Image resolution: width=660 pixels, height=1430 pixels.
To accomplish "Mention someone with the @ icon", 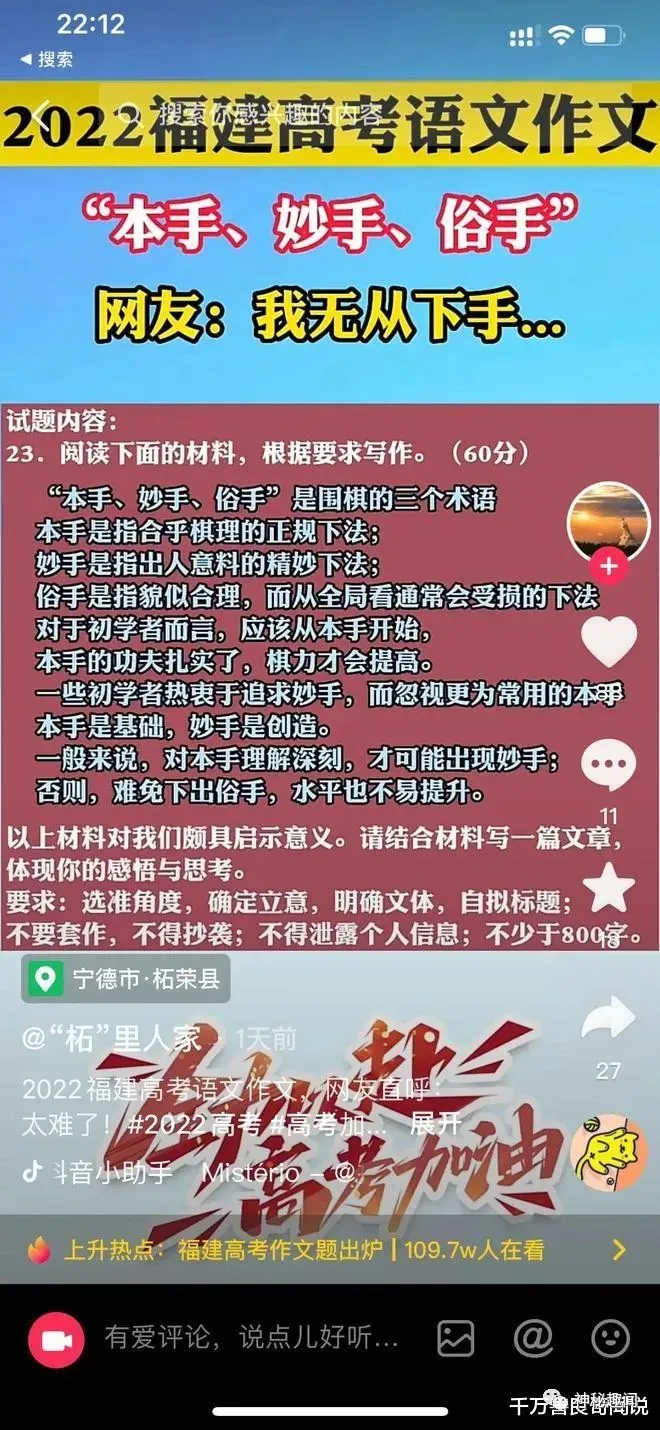I will pyautogui.click(x=533, y=1338).
